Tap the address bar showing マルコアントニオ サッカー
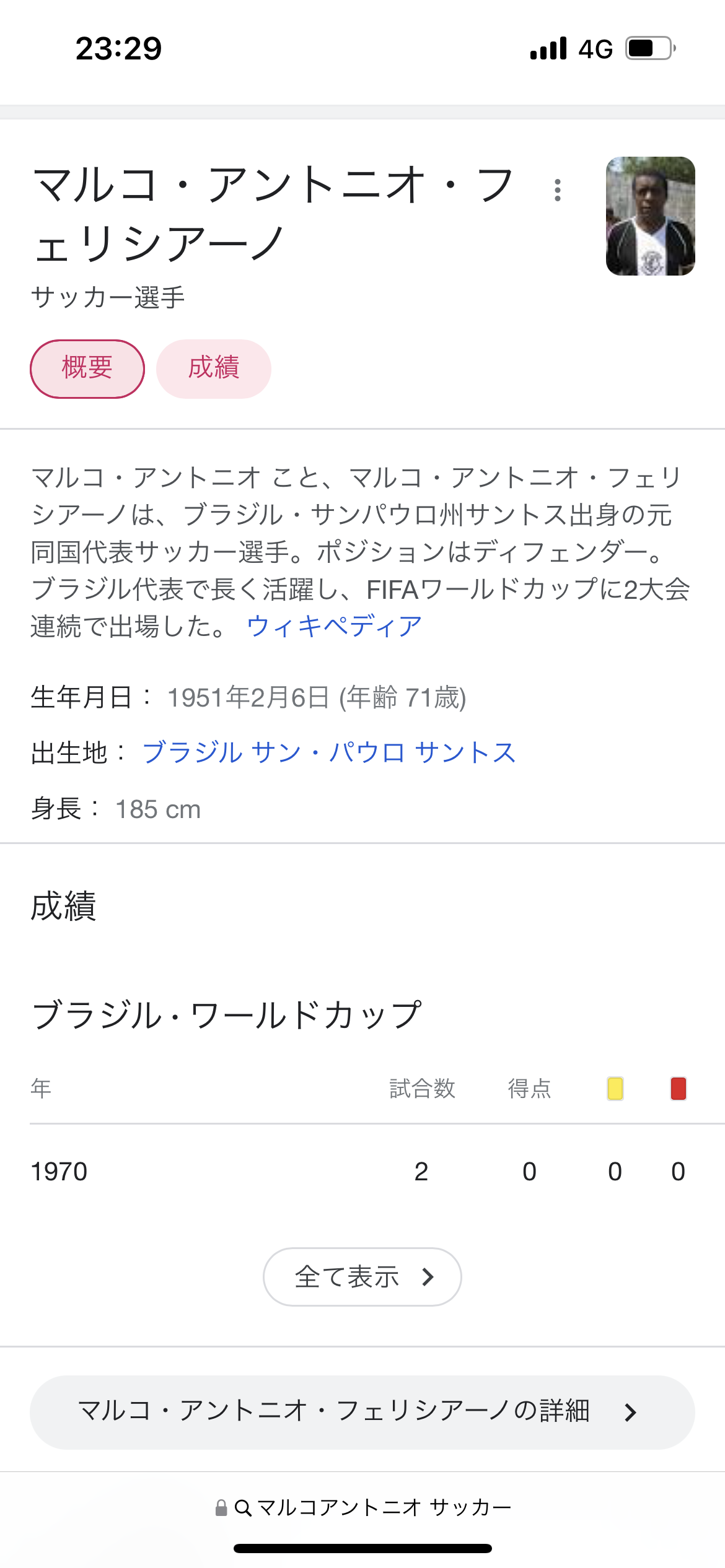The height and width of the screenshot is (1568, 725). tap(364, 1507)
